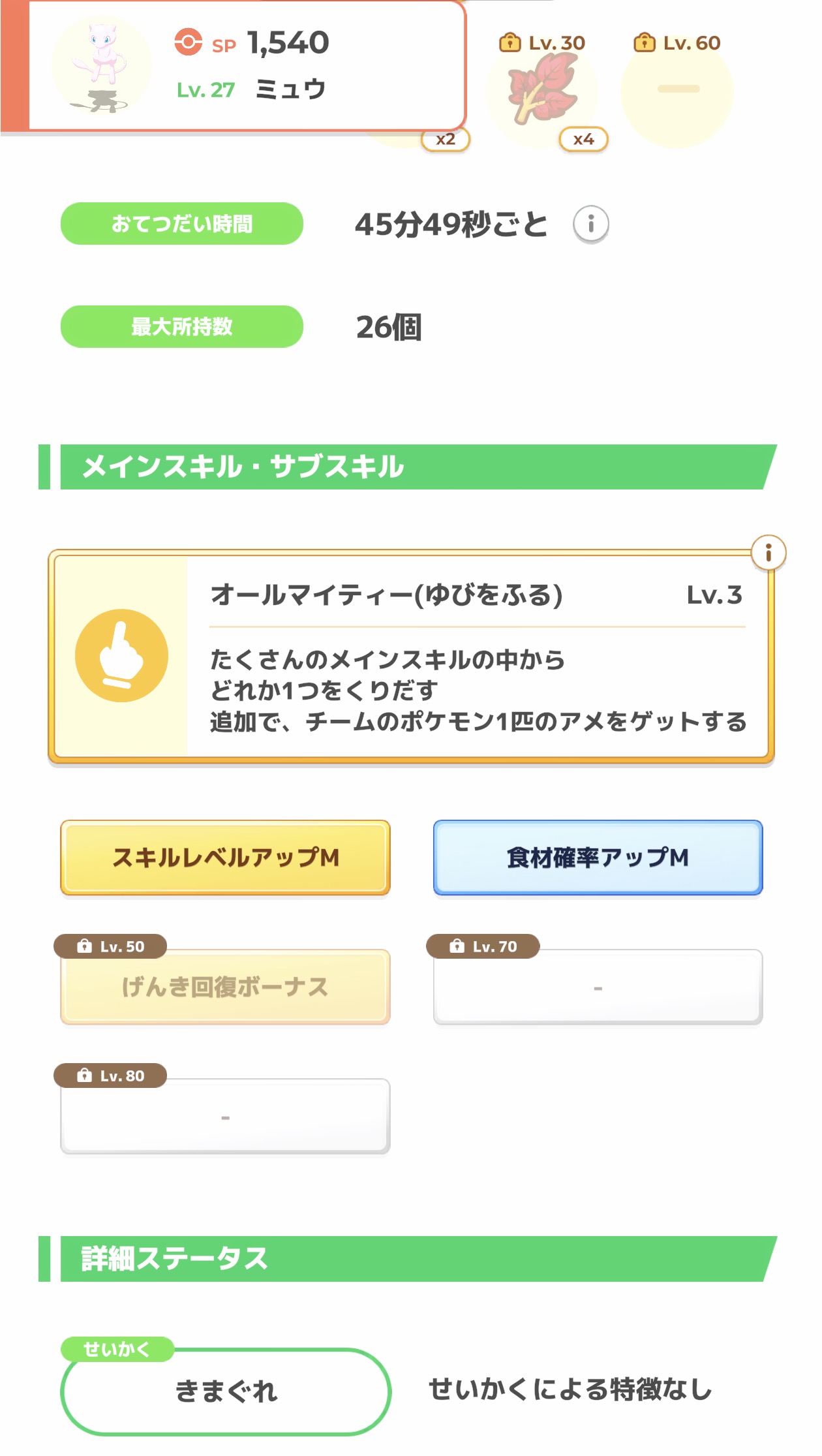Tap the Lv. 30 locked ingredient

pyautogui.click(x=543, y=90)
